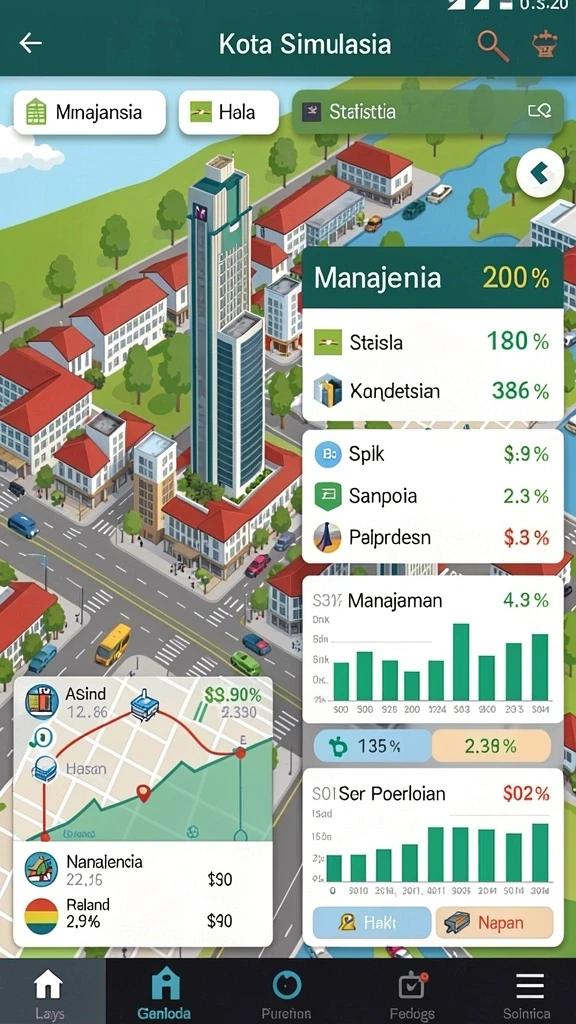Go back using the top-left arrow
Viewport: 576px width, 1024px height.
(31, 44)
